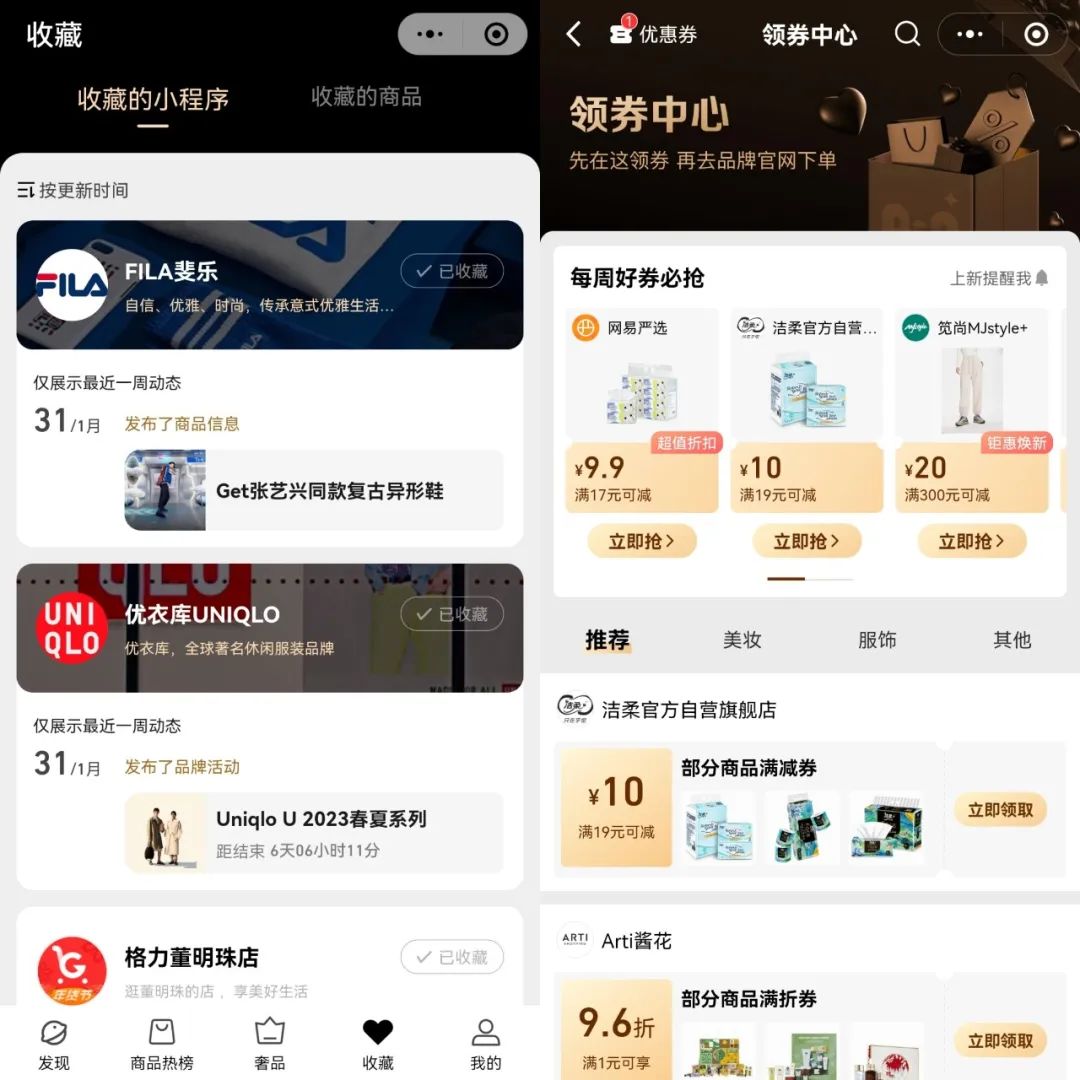Image resolution: width=1080 pixels, height=1080 pixels.
Task: Grab the 网易严选 ¥9.9 coupon
Action: click(641, 541)
